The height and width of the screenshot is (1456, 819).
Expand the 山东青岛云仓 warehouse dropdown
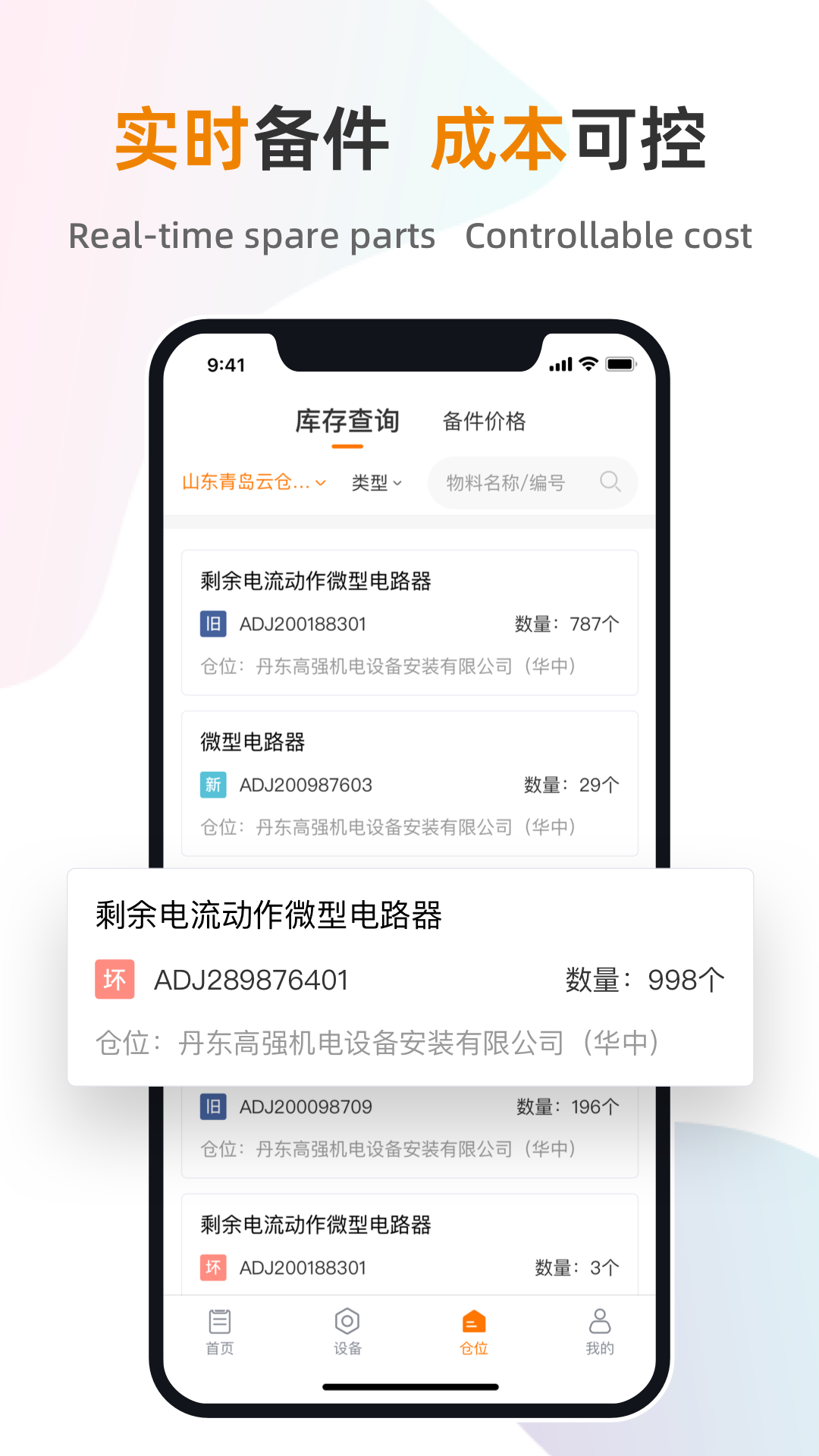pyautogui.click(x=246, y=482)
